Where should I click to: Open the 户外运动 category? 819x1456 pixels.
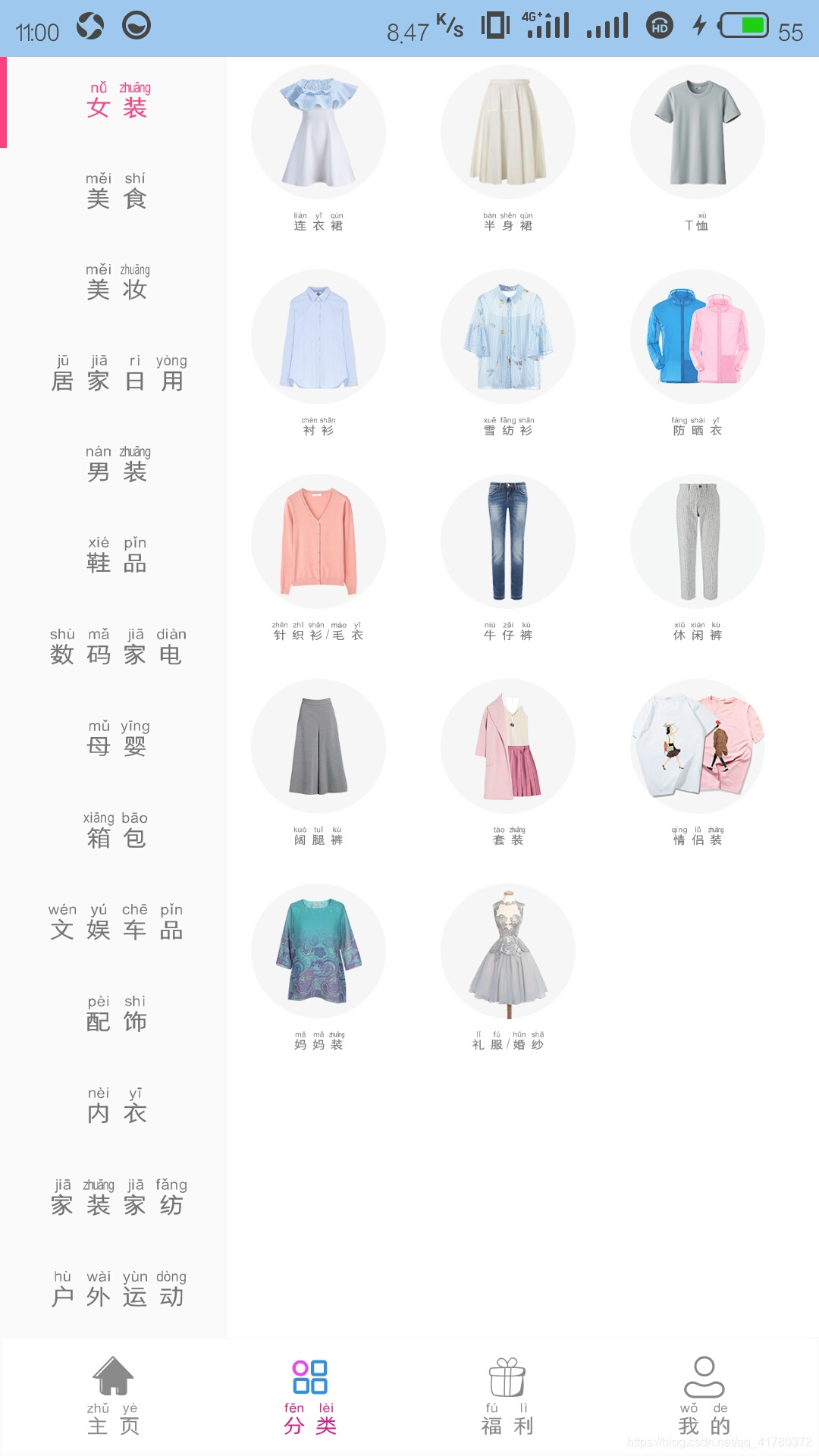point(116,1289)
